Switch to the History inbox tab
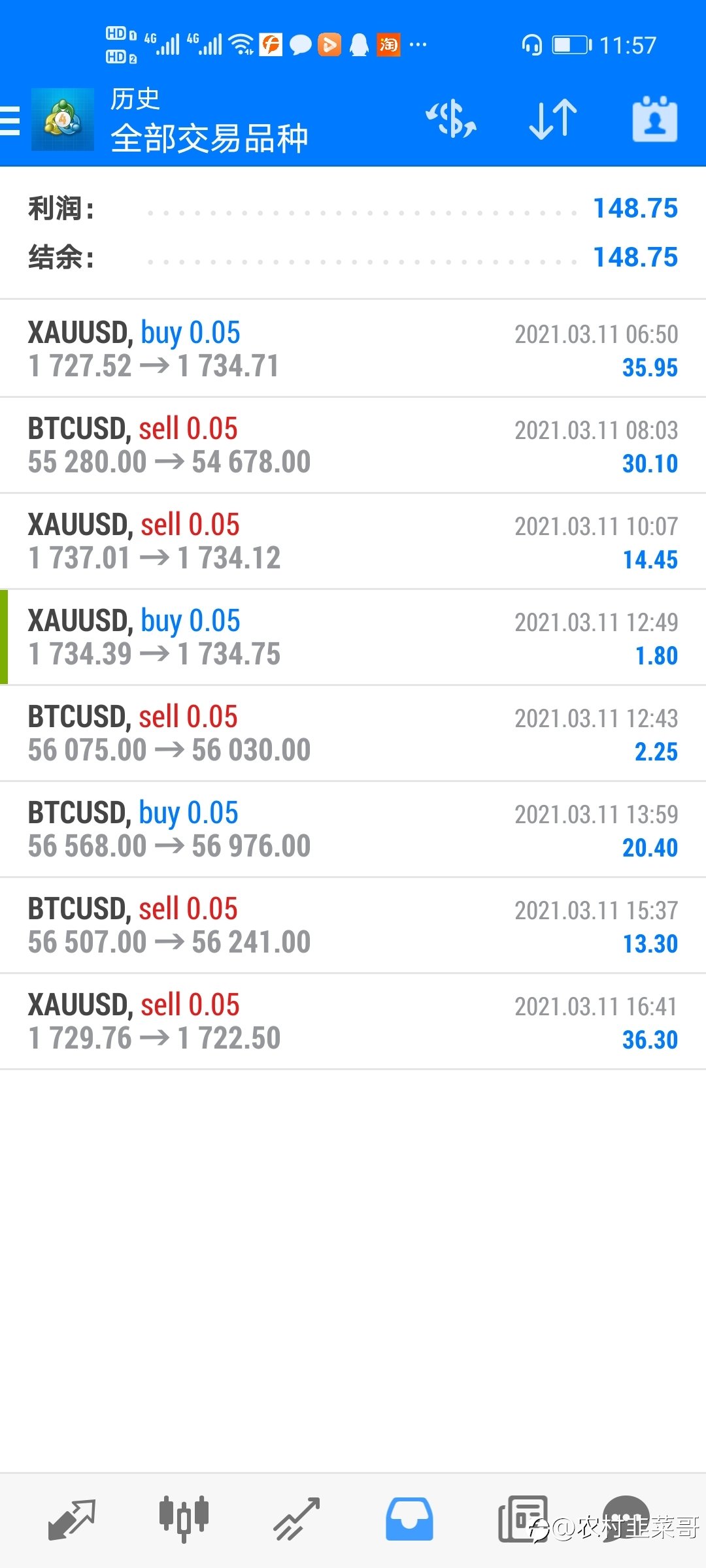Viewport: 706px width, 1568px height. coord(409,1520)
